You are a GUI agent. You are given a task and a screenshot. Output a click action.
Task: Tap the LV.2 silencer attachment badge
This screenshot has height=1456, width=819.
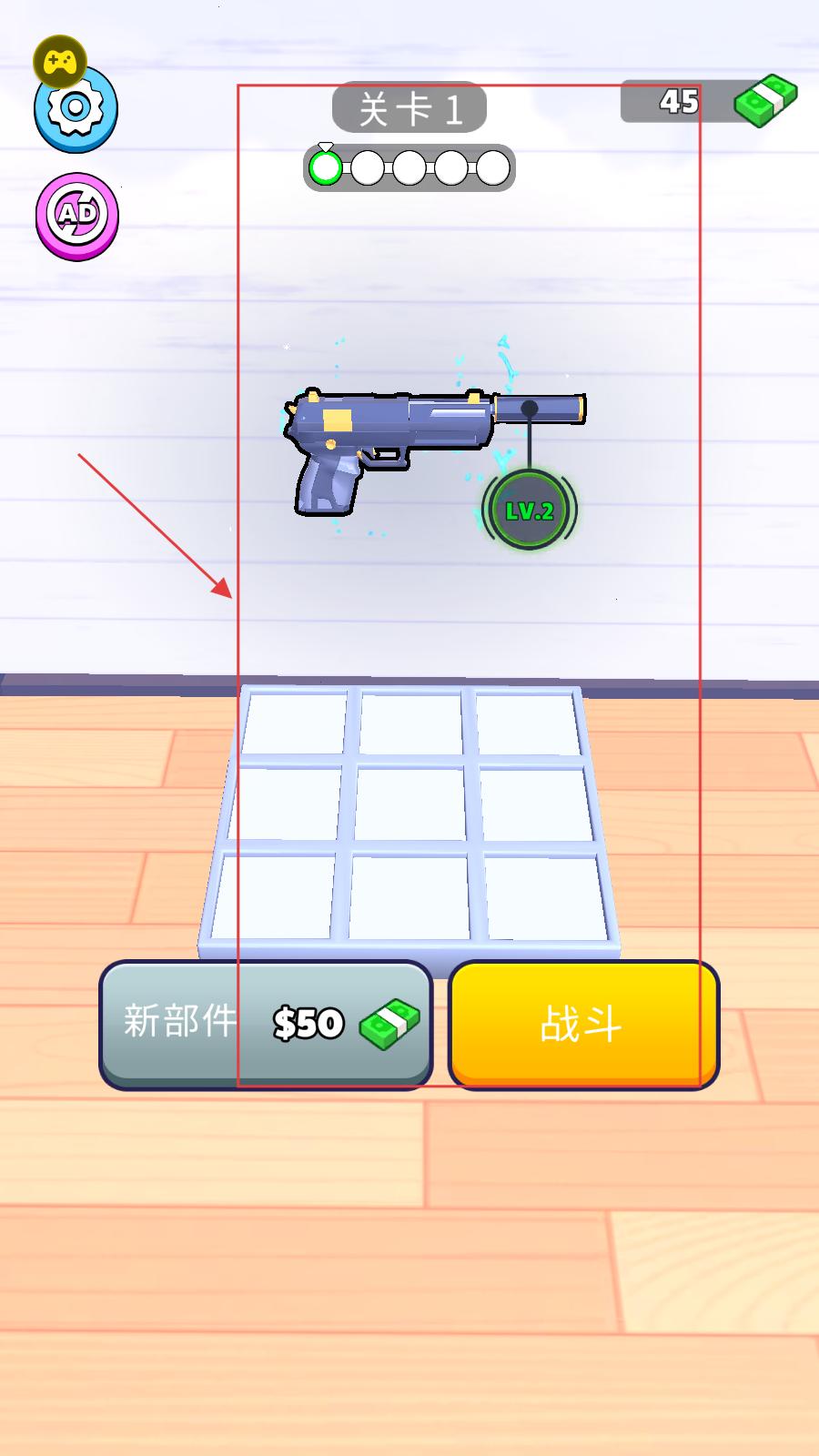click(529, 511)
